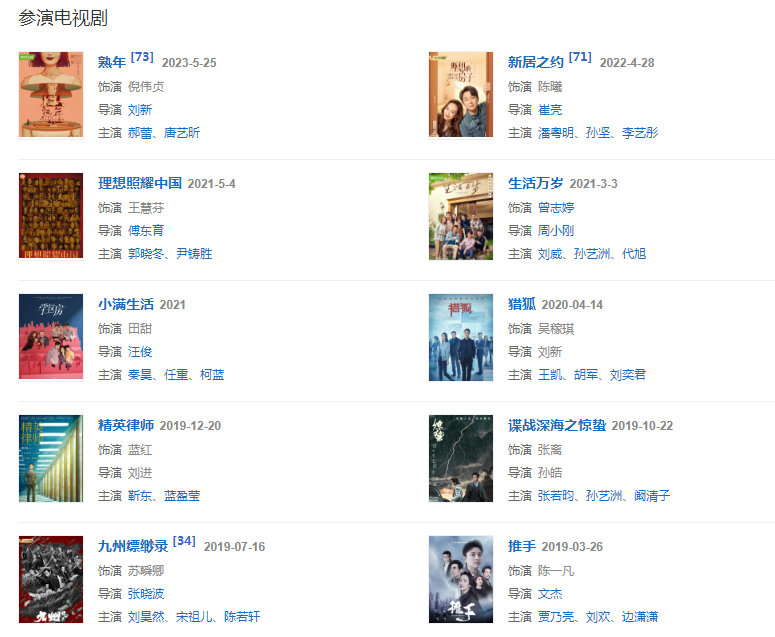The width and height of the screenshot is (775, 637).
Task: Open the 新居之约 drama page
Action: 536,62
